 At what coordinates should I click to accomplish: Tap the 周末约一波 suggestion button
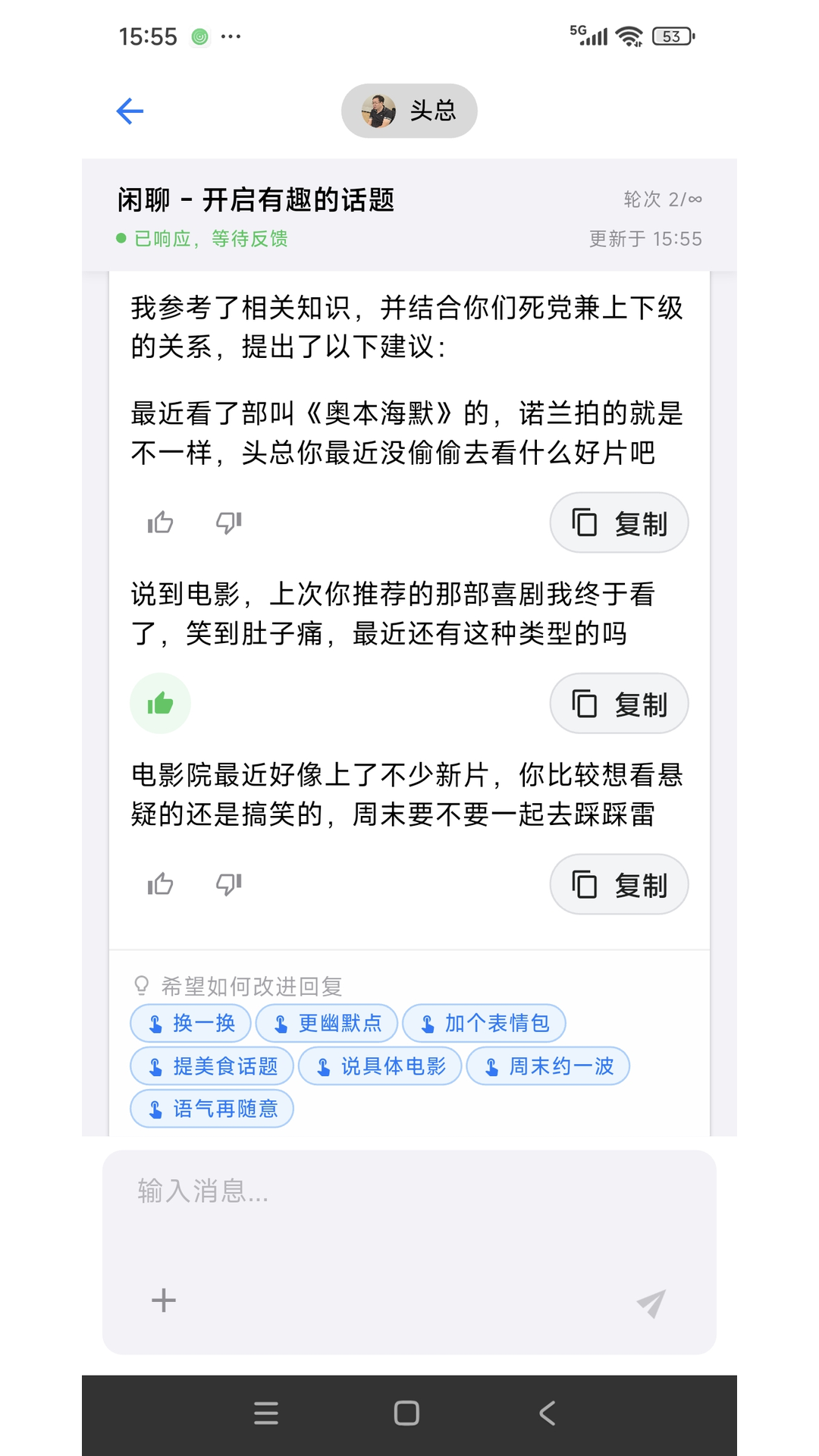tap(548, 1065)
